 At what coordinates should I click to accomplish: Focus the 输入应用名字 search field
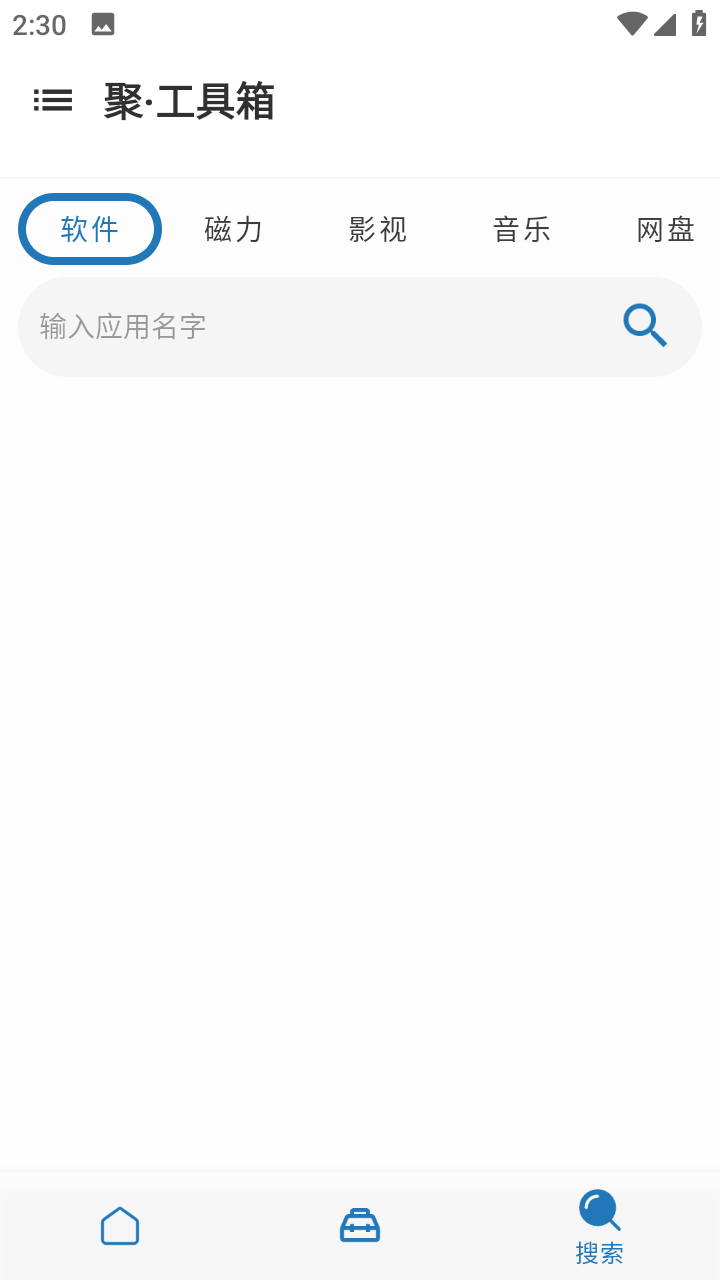[300, 326]
